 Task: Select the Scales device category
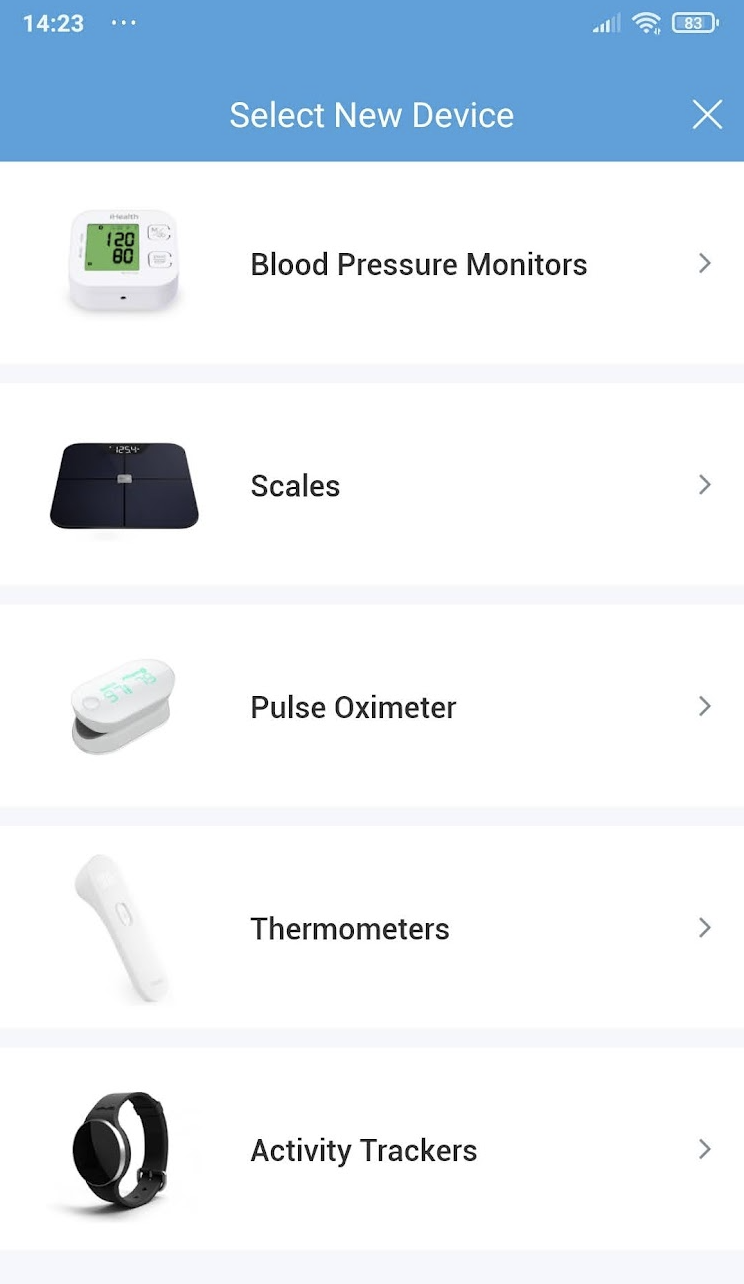coord(372,485)
